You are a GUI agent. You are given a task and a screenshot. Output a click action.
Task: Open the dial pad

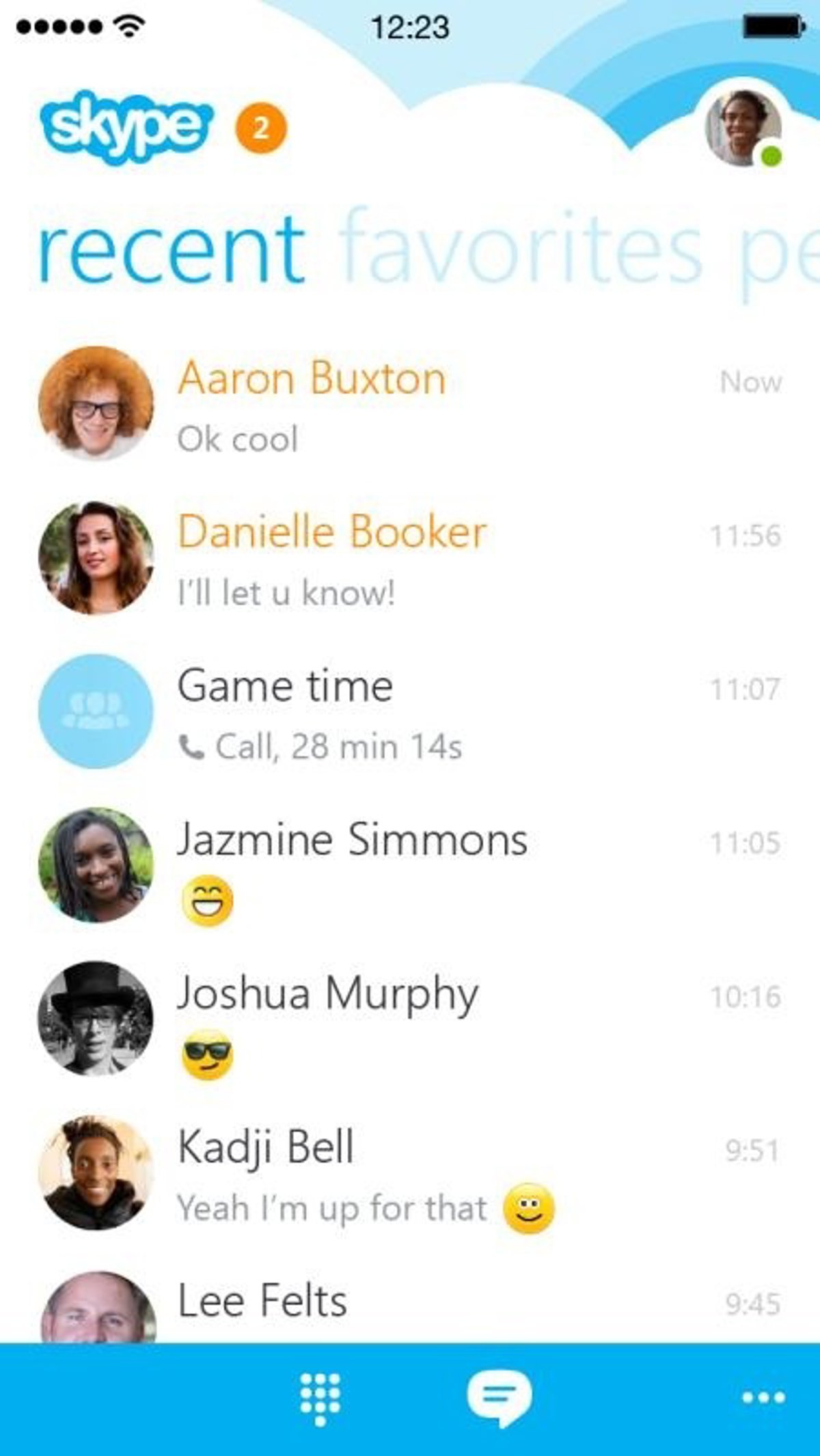tap(320, 1398)
